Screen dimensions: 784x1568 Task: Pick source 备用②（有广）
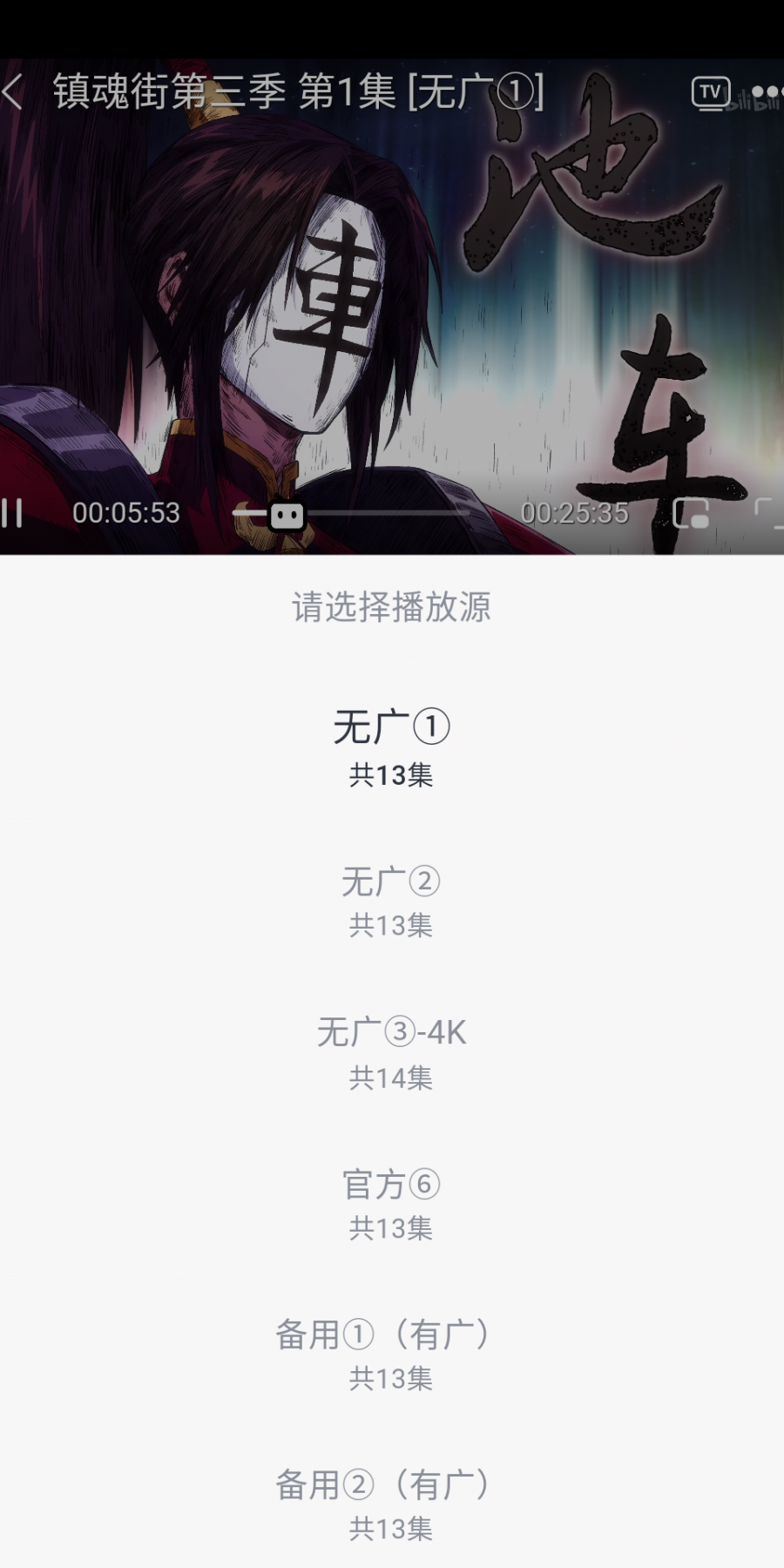tap(391, 1504)
